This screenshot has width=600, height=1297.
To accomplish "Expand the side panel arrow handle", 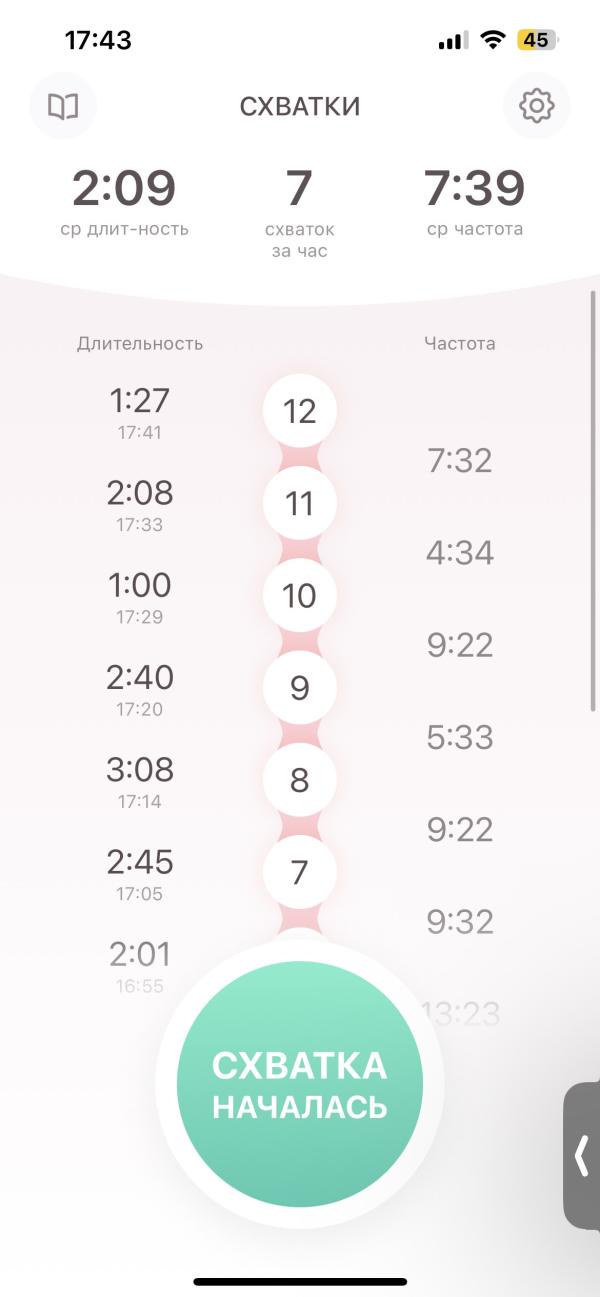I will 582,1155.
